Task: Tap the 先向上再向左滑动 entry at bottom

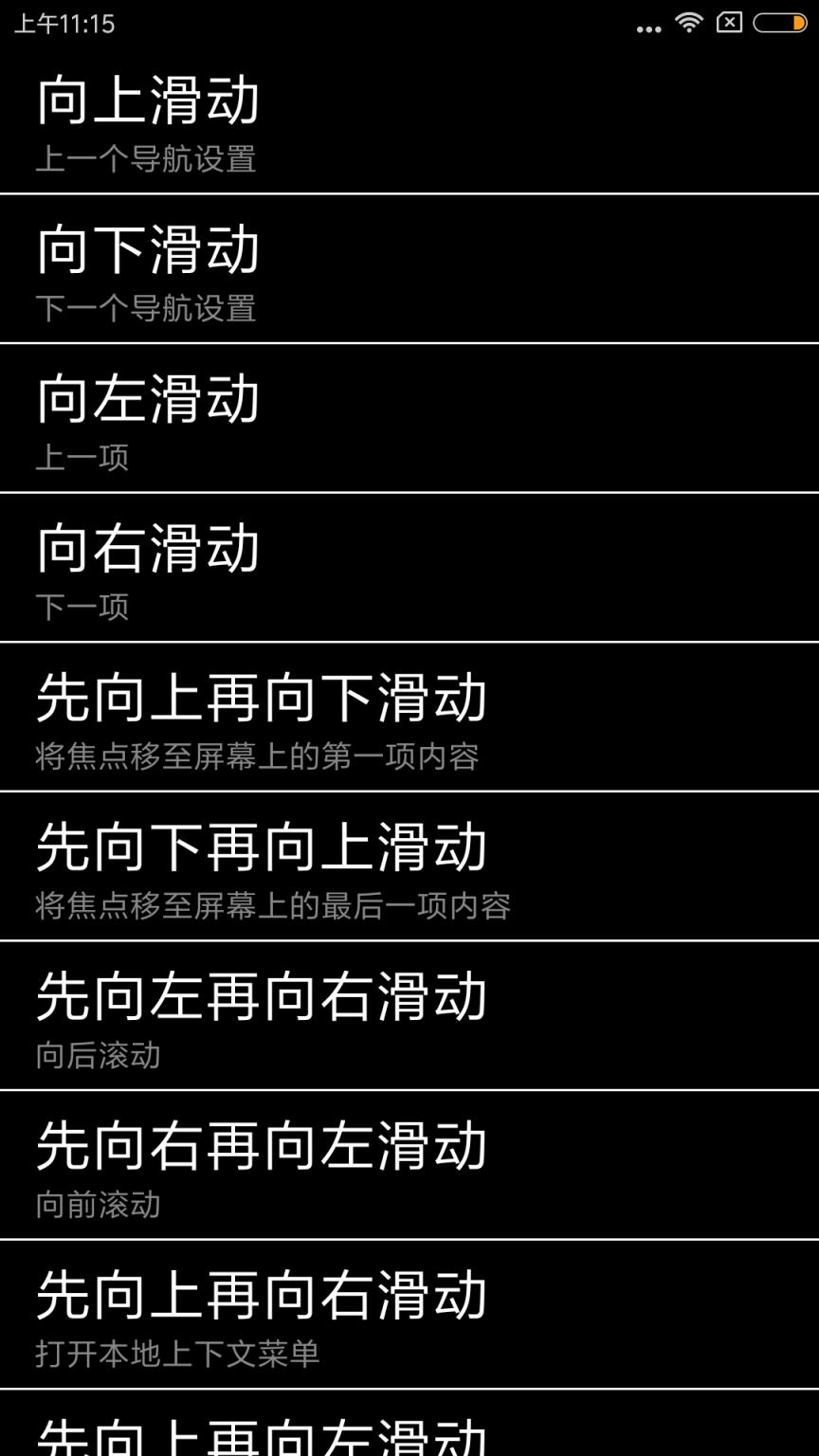Action: point(409,1436)
